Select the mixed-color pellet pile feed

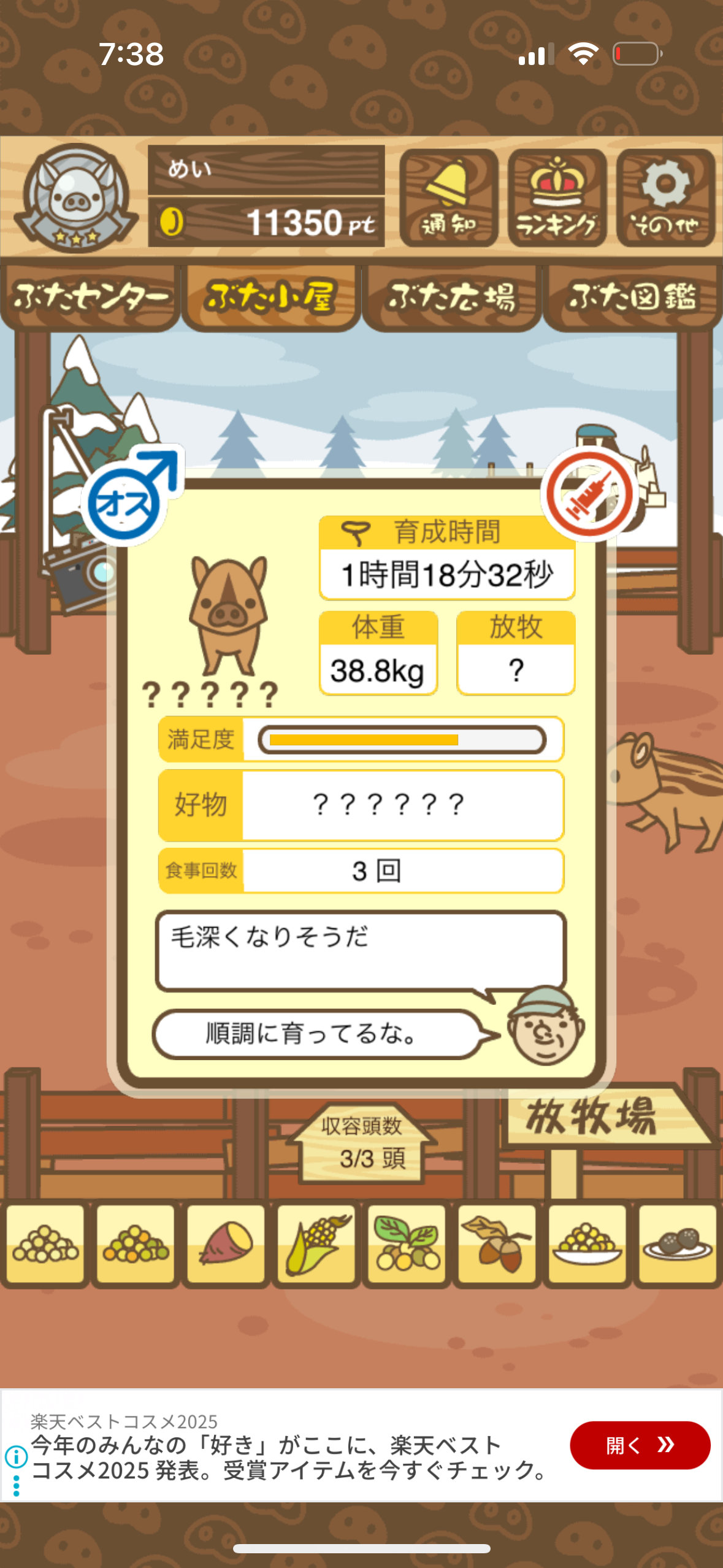click(136, 1244)
